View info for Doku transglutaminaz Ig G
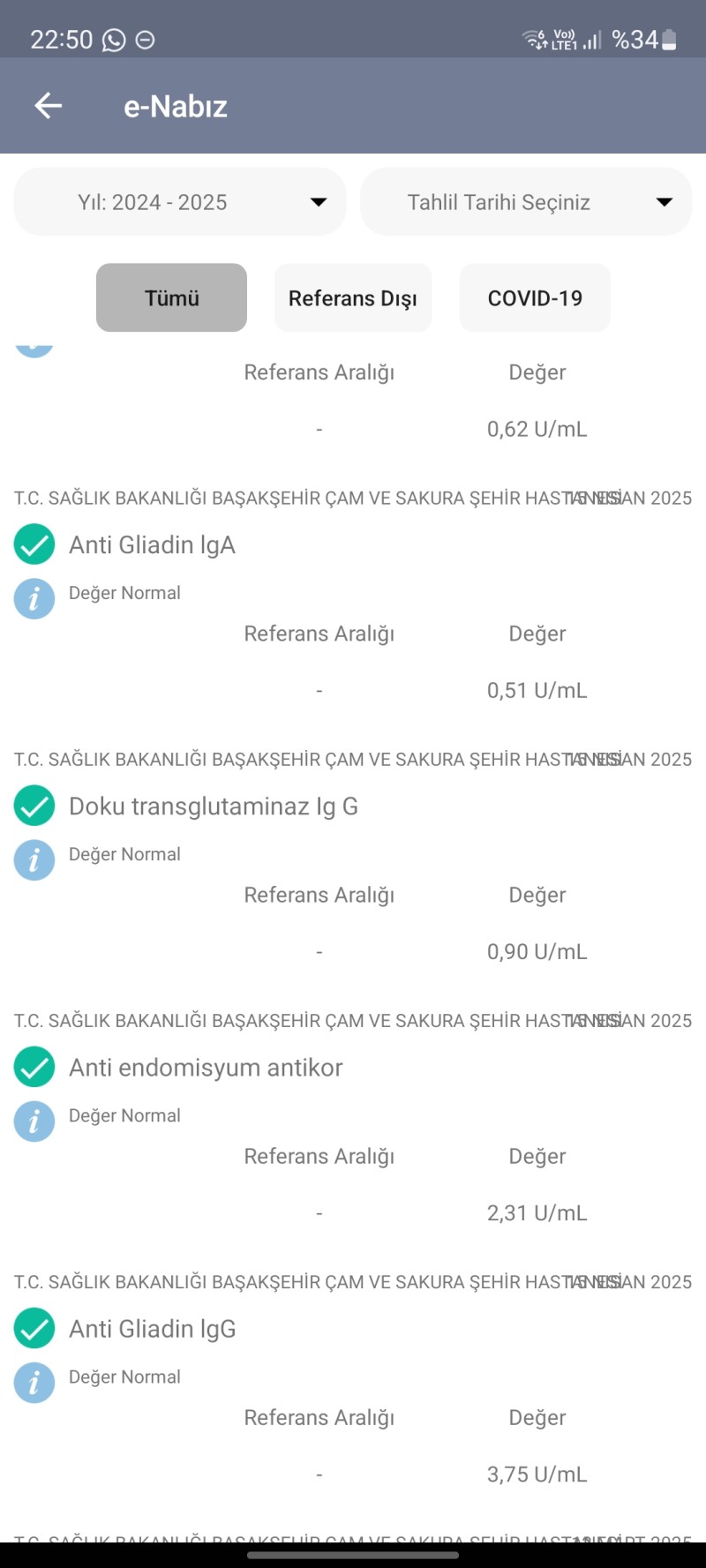706x1568 pixels. 34,859
